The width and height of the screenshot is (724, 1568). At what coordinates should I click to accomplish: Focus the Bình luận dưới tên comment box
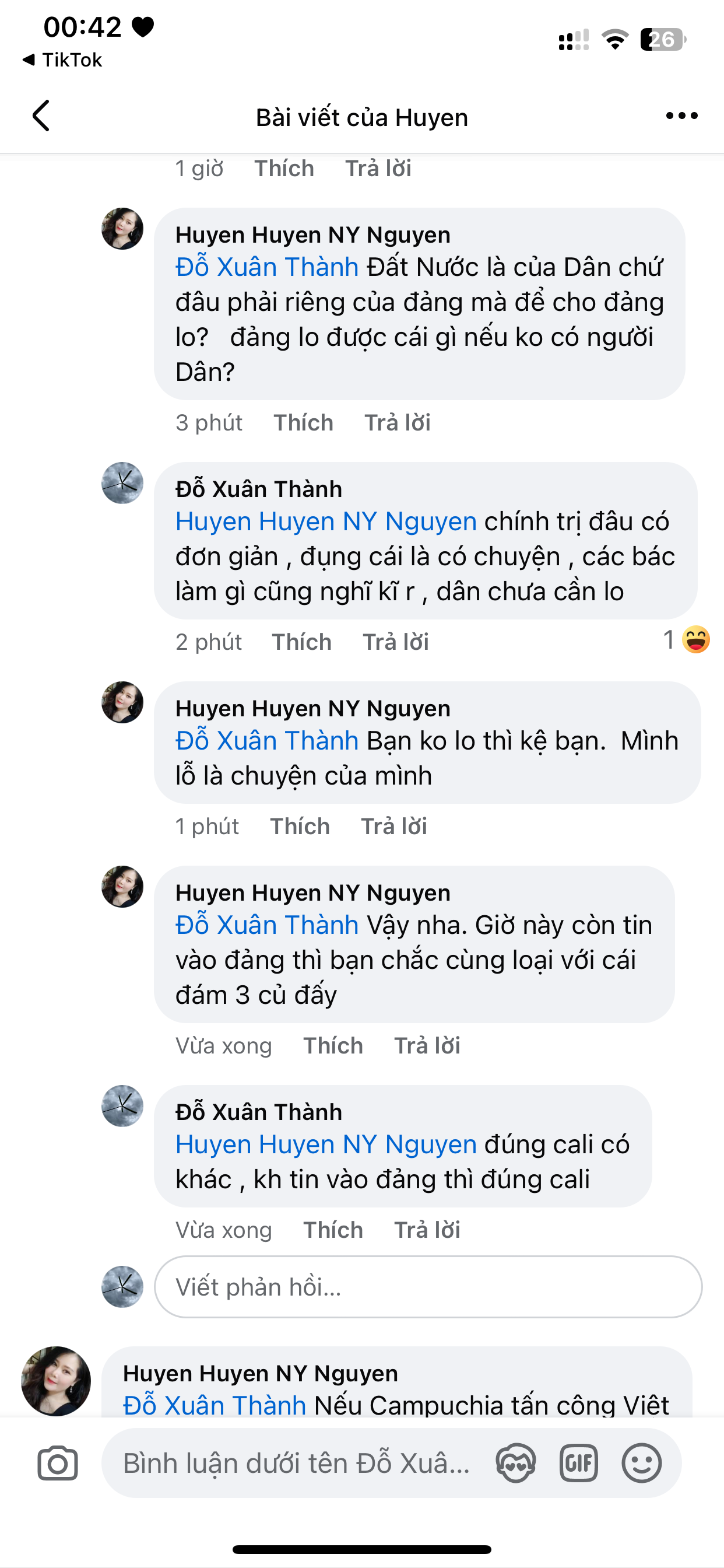pyautogui.click(x=296, y=1462)
